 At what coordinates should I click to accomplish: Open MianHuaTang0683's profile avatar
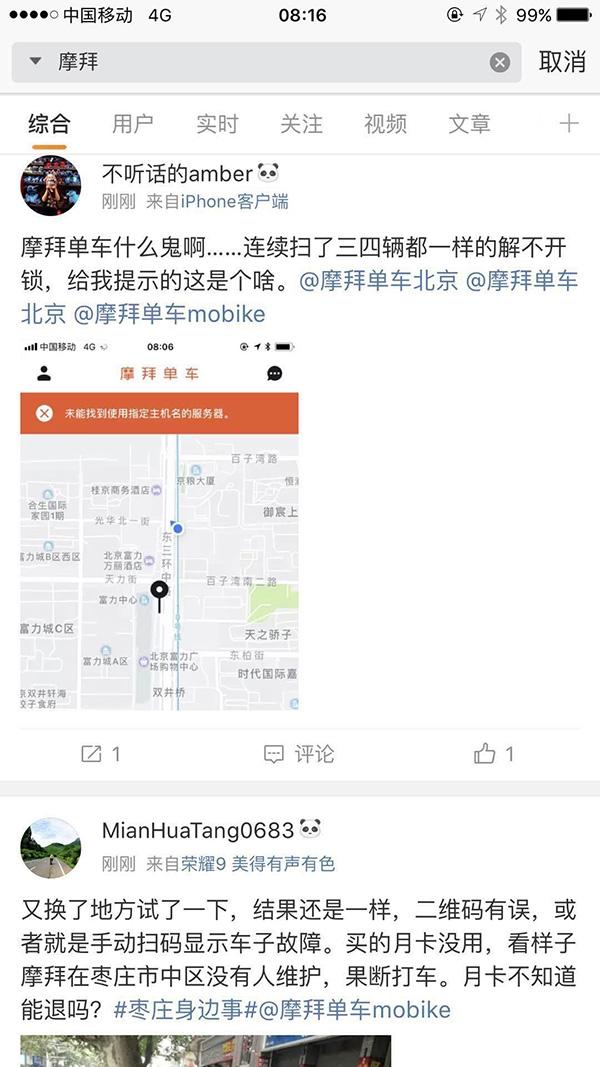pyautogui.click(x=51, y=847)
